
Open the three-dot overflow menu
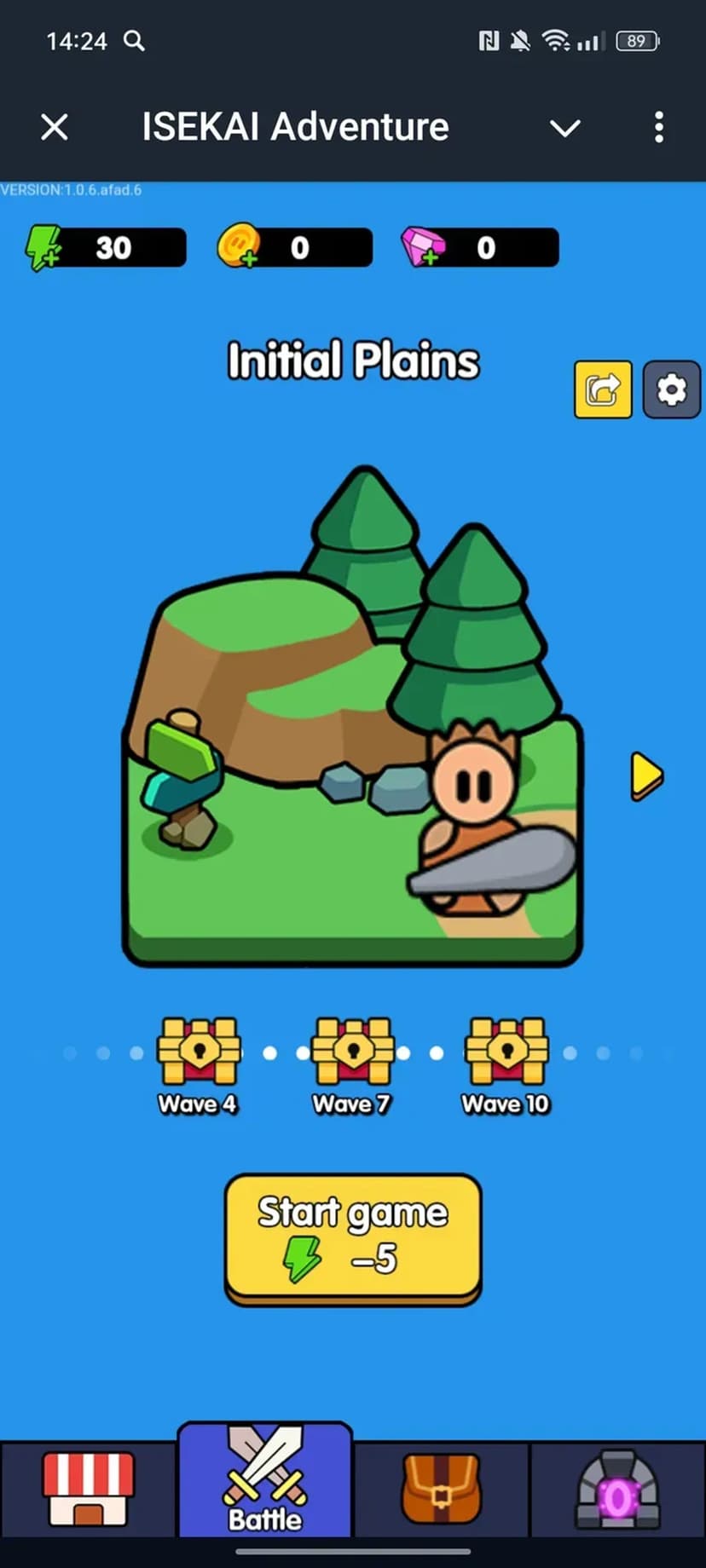click(658, 128)
